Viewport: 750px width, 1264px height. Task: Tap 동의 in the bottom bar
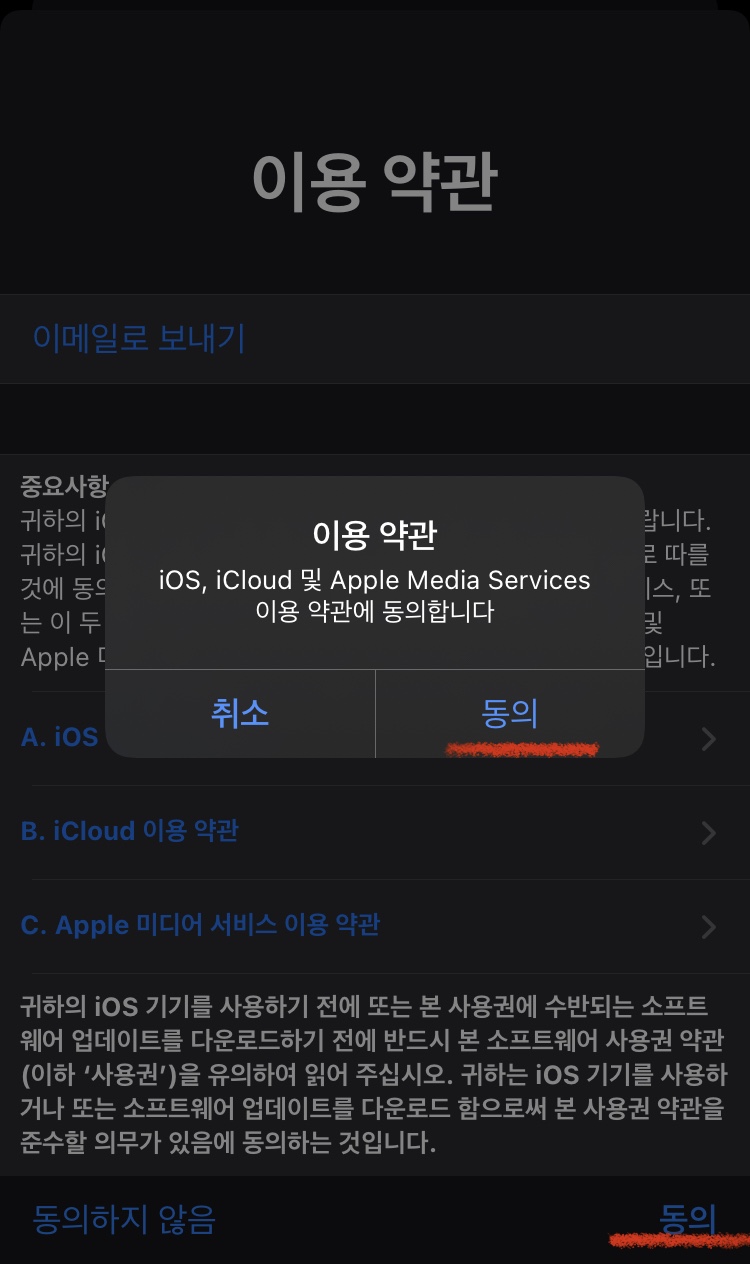point(688,1218)
